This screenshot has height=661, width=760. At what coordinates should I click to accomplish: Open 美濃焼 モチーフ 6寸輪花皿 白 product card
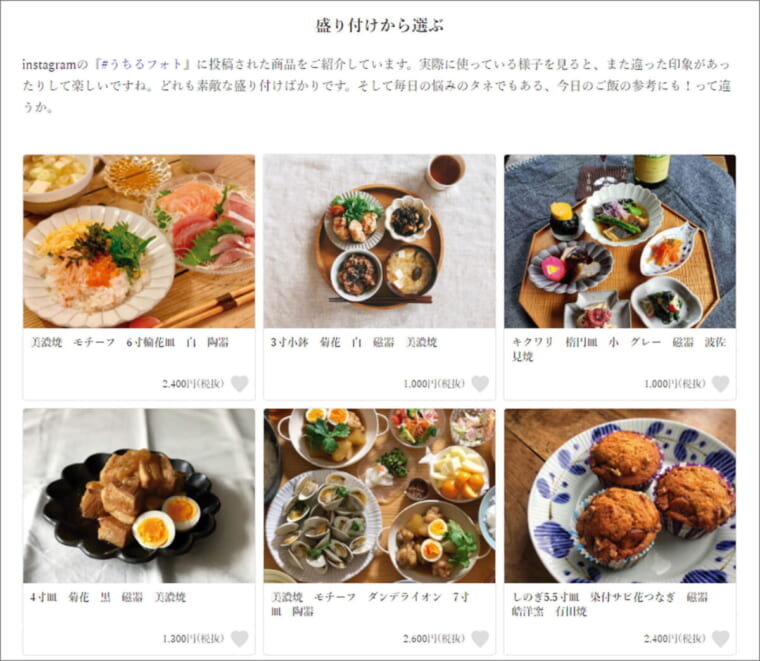(x=138, y=241)
